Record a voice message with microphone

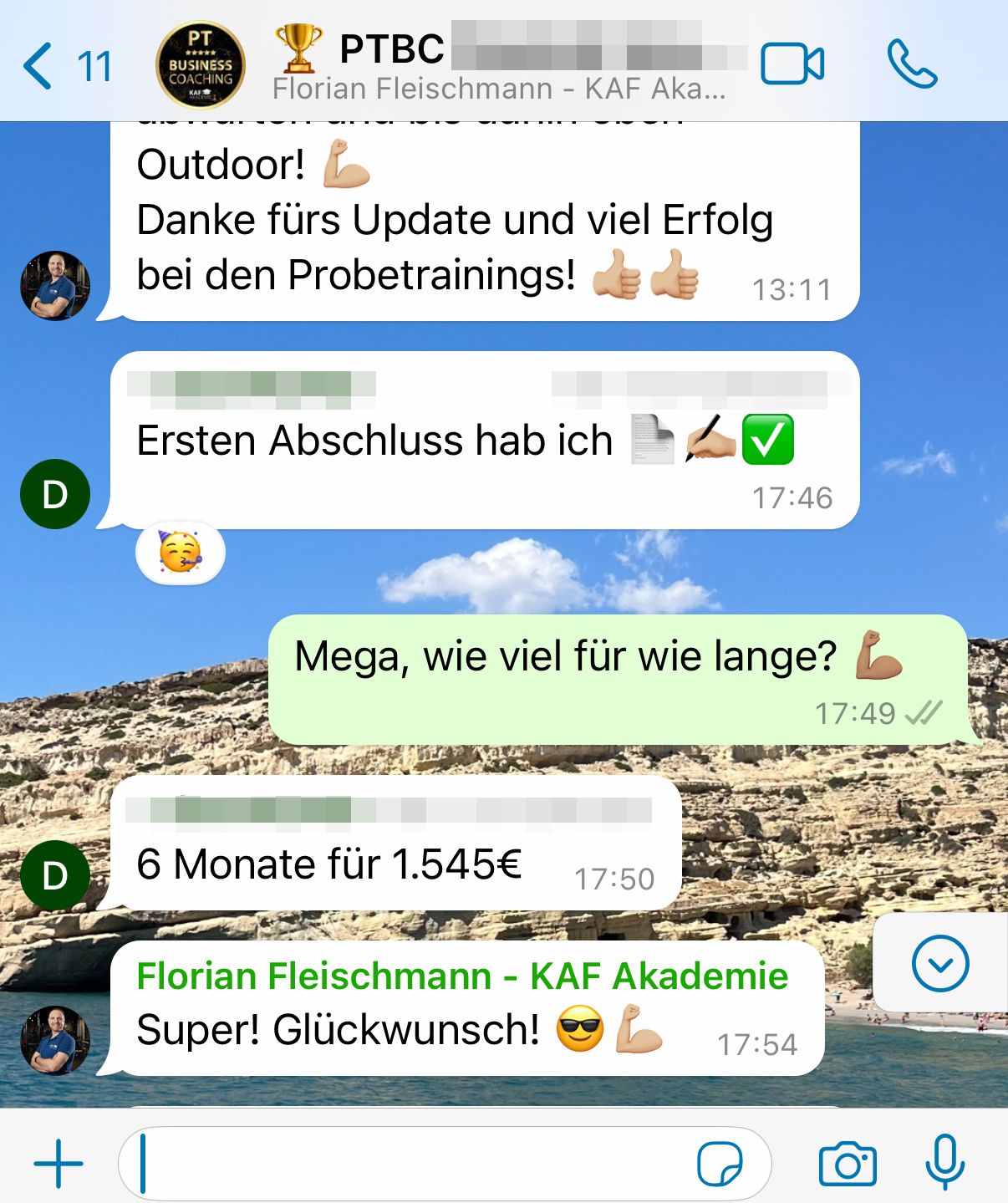click(945, 1163)
